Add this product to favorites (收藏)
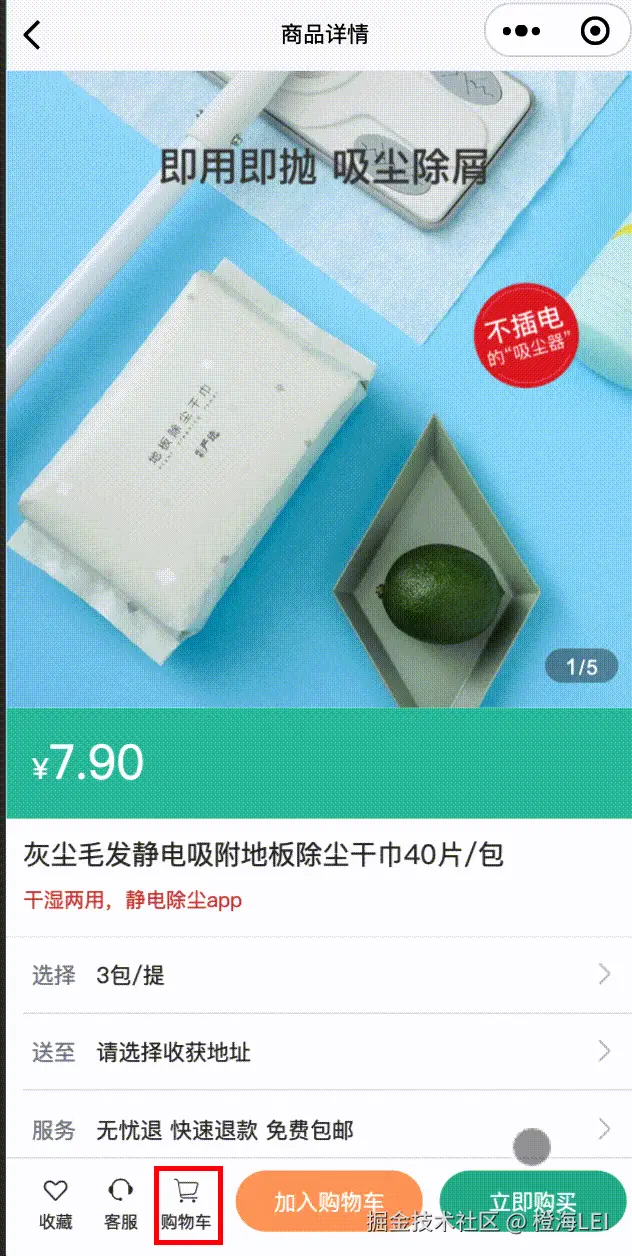The height and width of the screenshot is (1256, 632). pyautogui.click(x=56, y=1204)
